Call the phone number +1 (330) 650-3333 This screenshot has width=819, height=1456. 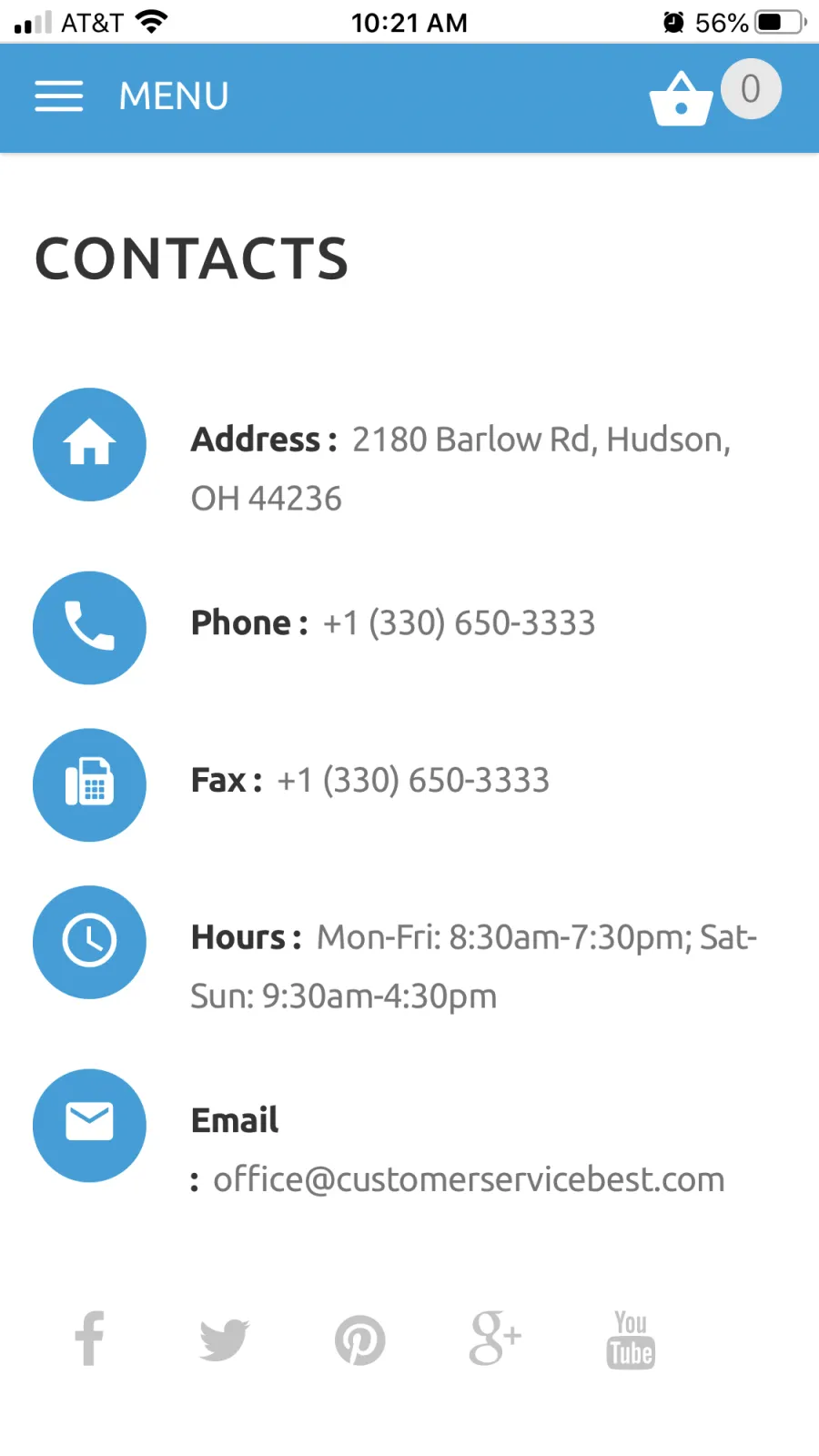tap(459, 623)
